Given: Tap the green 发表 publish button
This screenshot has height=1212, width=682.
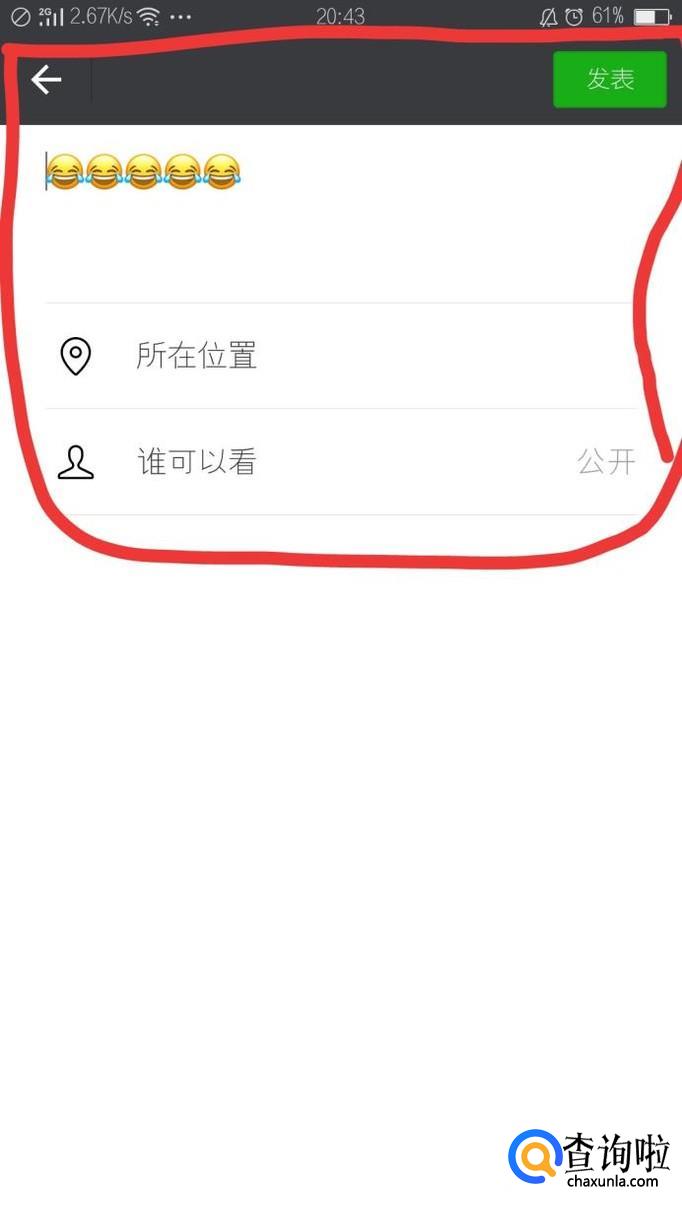Looking at the screenshot, I should point(609,79).
